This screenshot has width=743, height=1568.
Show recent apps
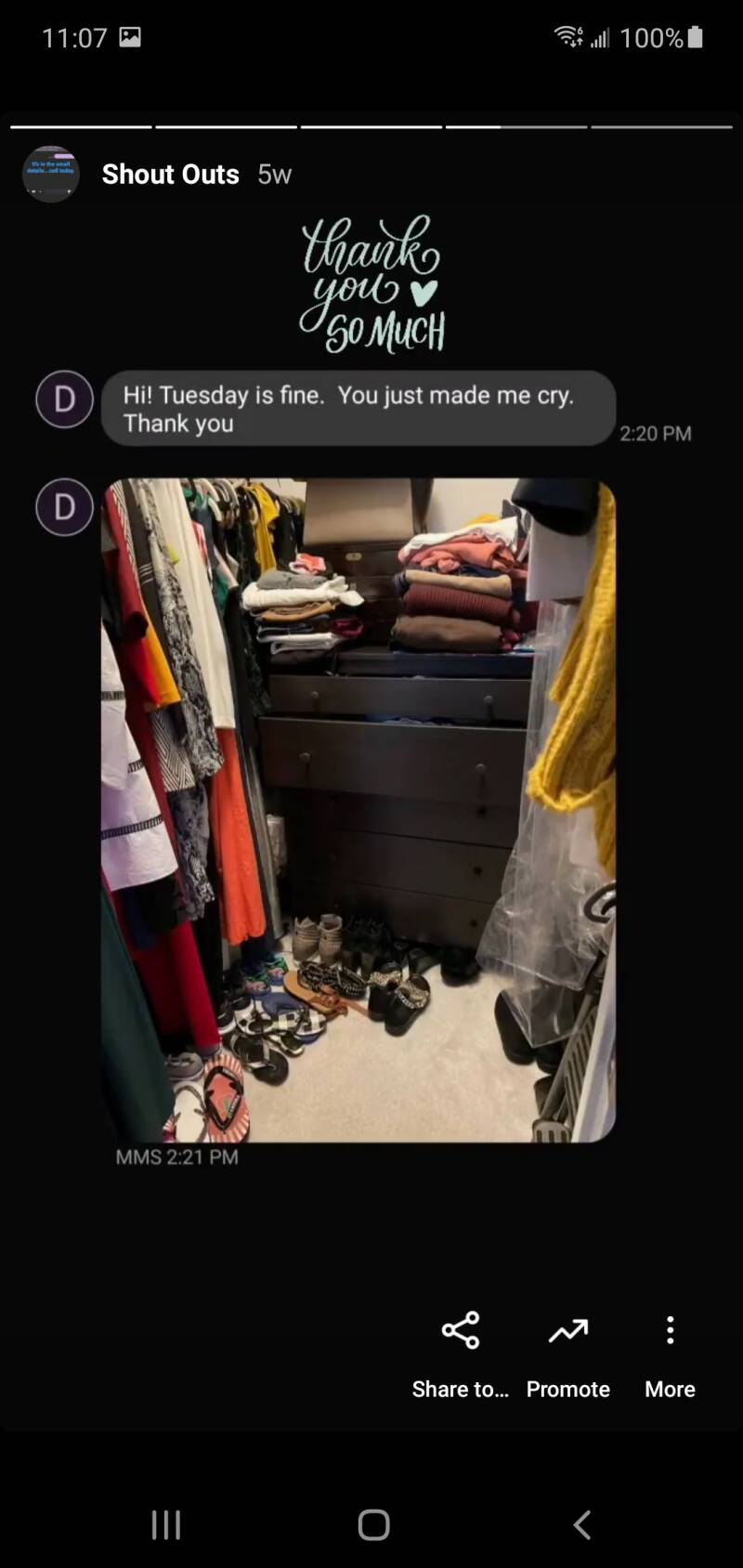(x=166, y=1524)
